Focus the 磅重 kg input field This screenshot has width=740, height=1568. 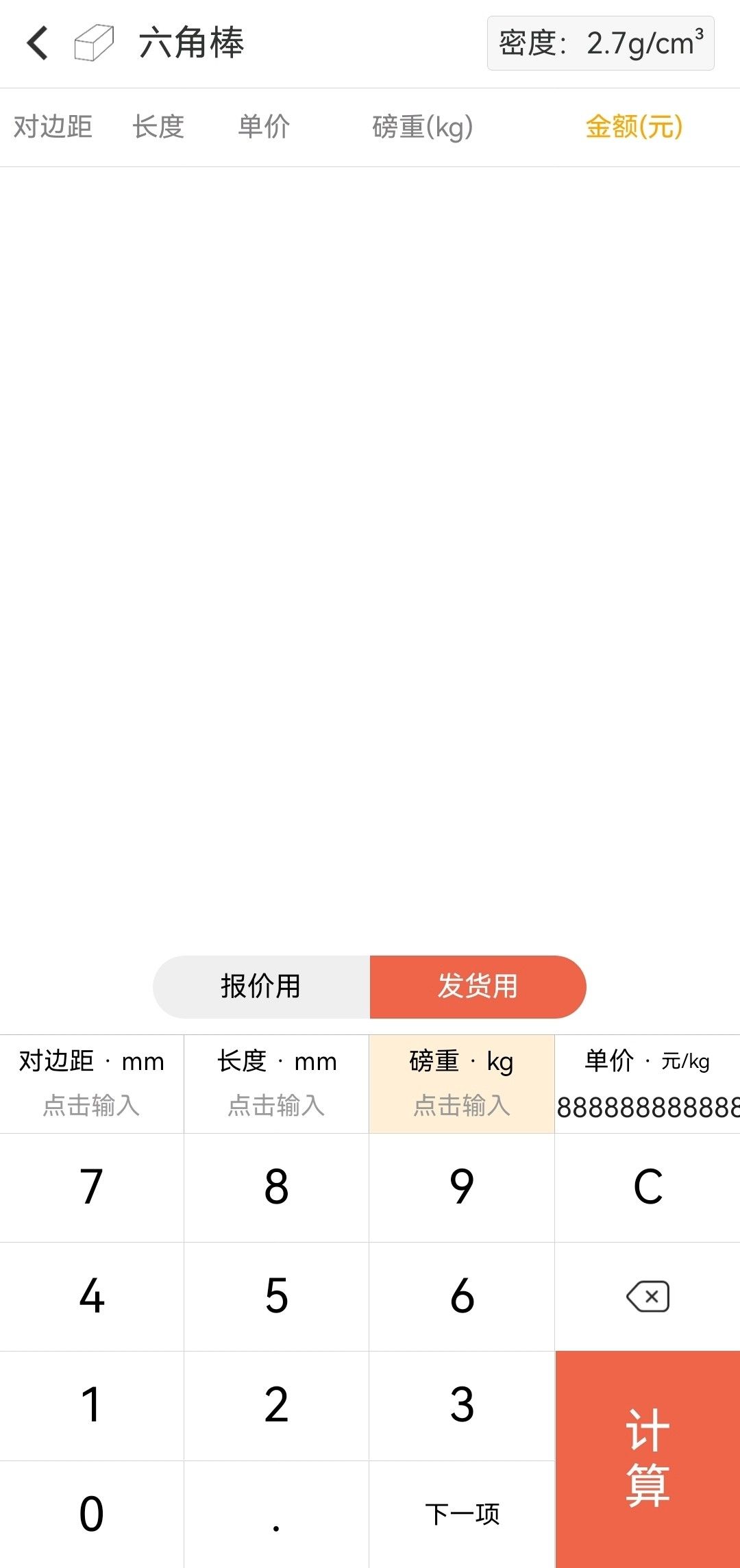(462, 1084)
